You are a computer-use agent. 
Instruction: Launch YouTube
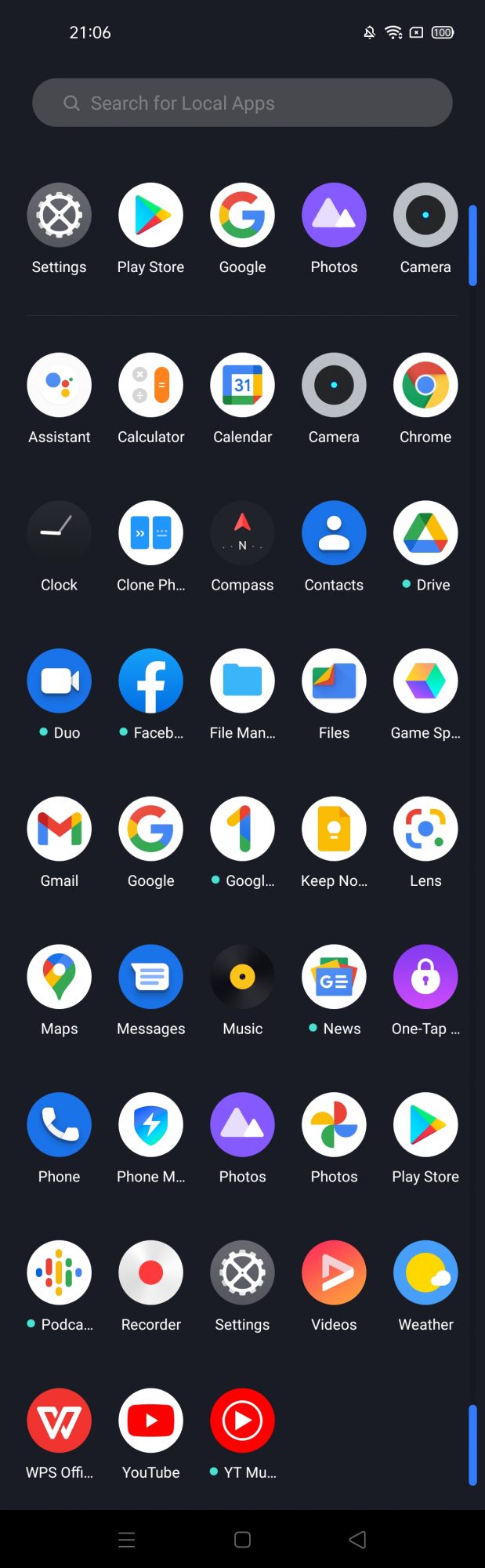click(x=150, y=1421)
